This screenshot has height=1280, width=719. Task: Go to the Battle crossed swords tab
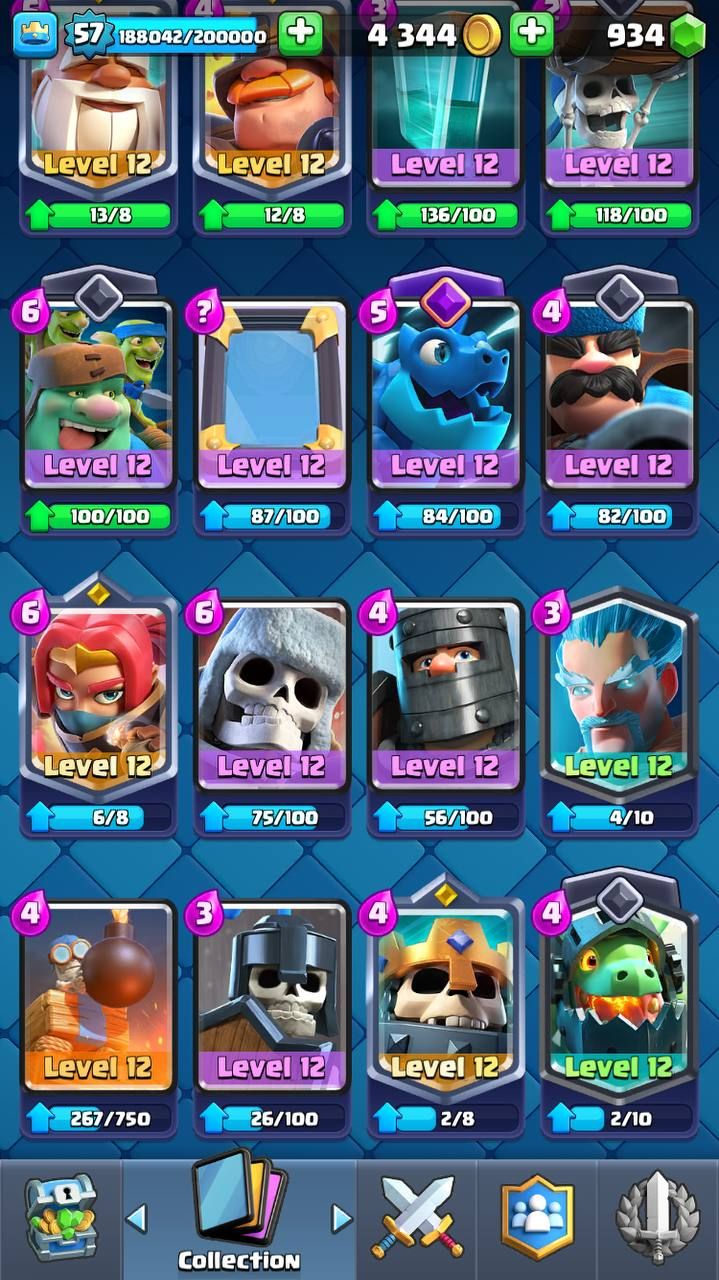click(x=416, y=1219)
